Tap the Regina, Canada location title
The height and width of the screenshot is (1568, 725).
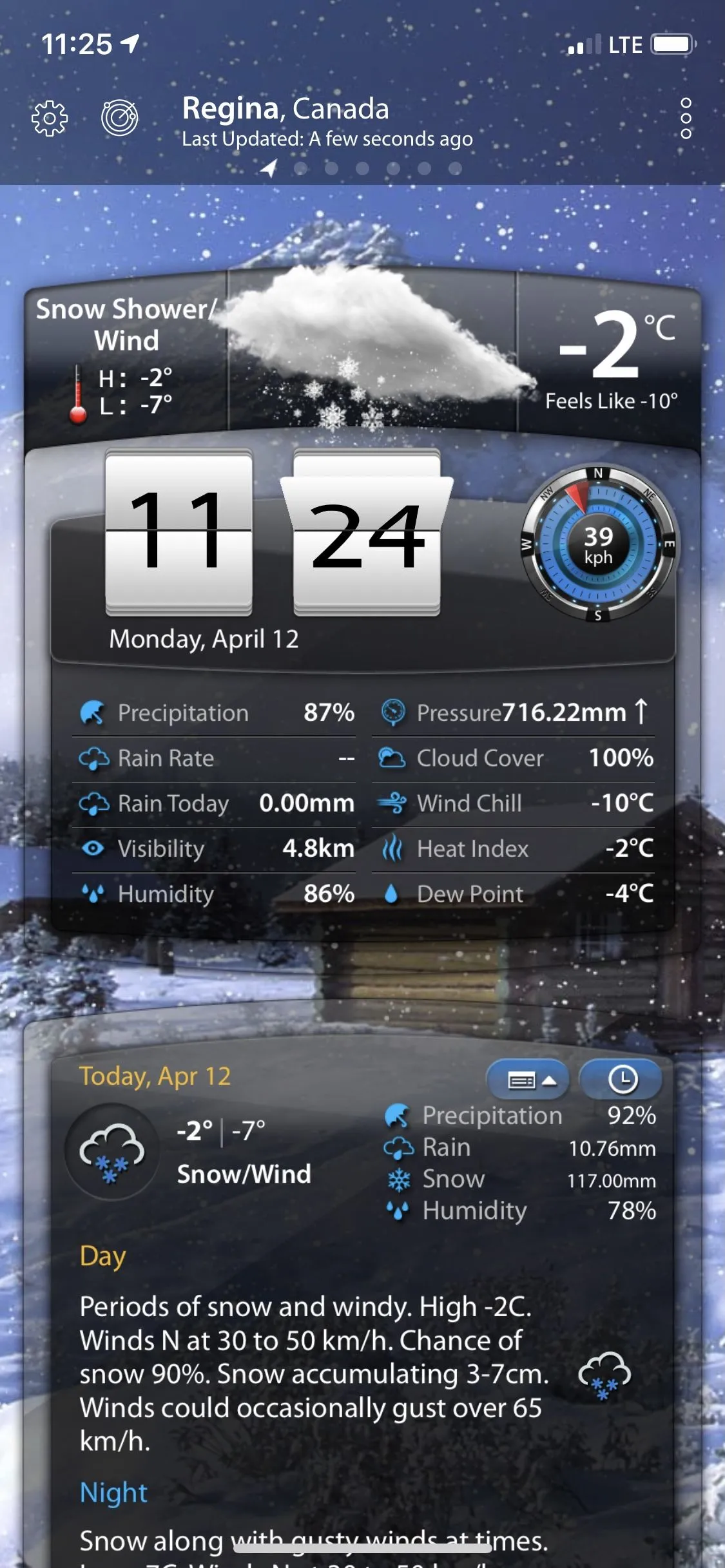285,109
